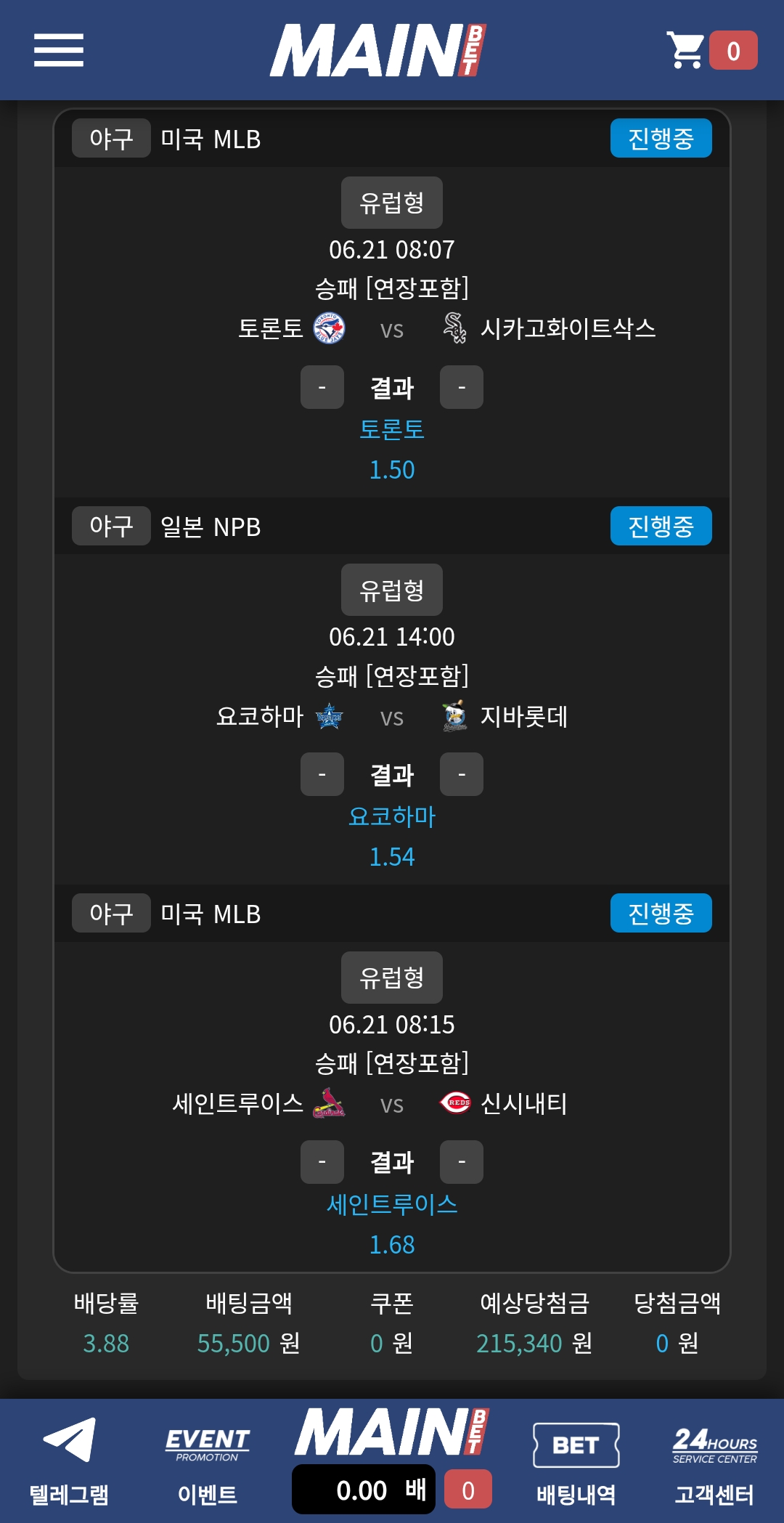784x1523 pixels.
Task: Tap the MAINBET logo in the header
Action: tap(378, 50)
